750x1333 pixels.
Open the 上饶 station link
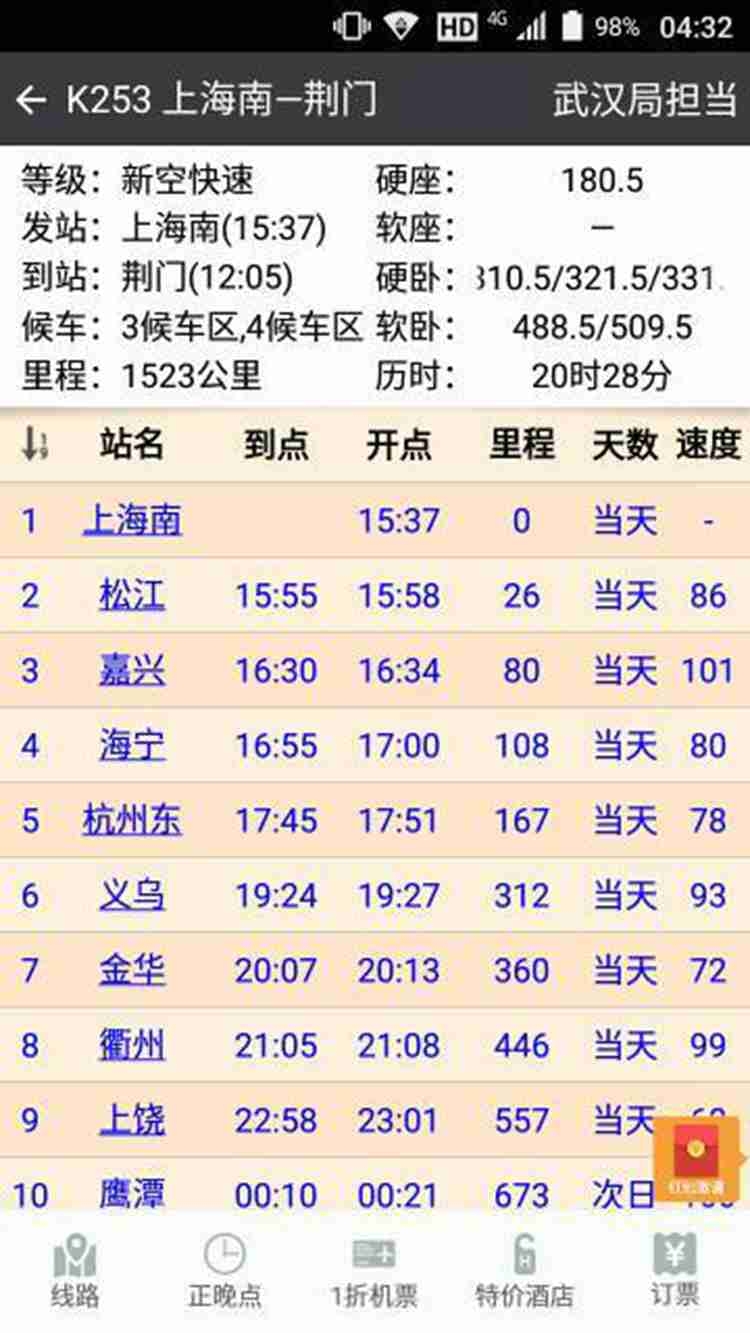(x=132, y=1120)
